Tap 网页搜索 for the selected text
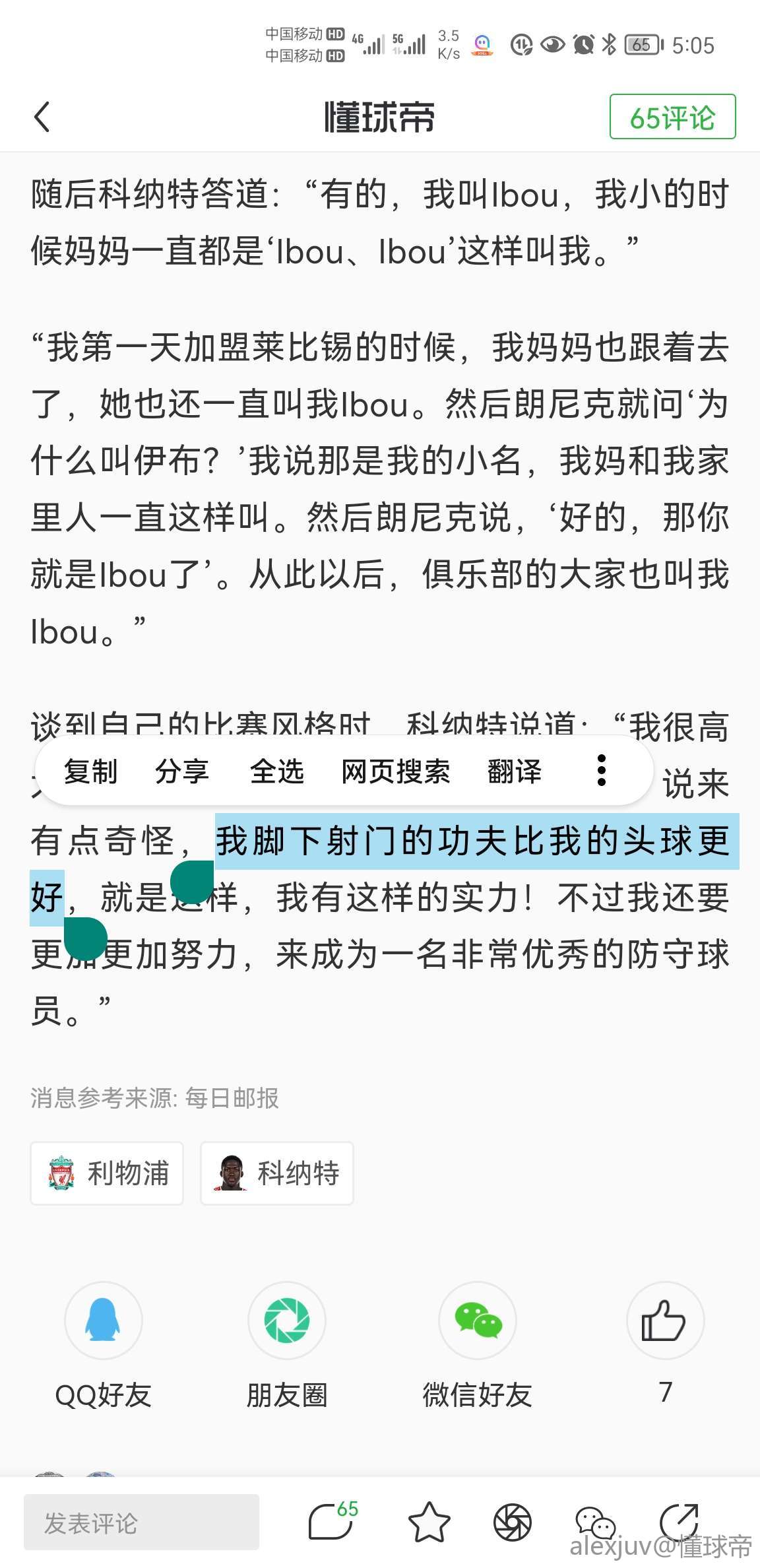This screenshot has width=760, height=1568. [x=395, y=771]
